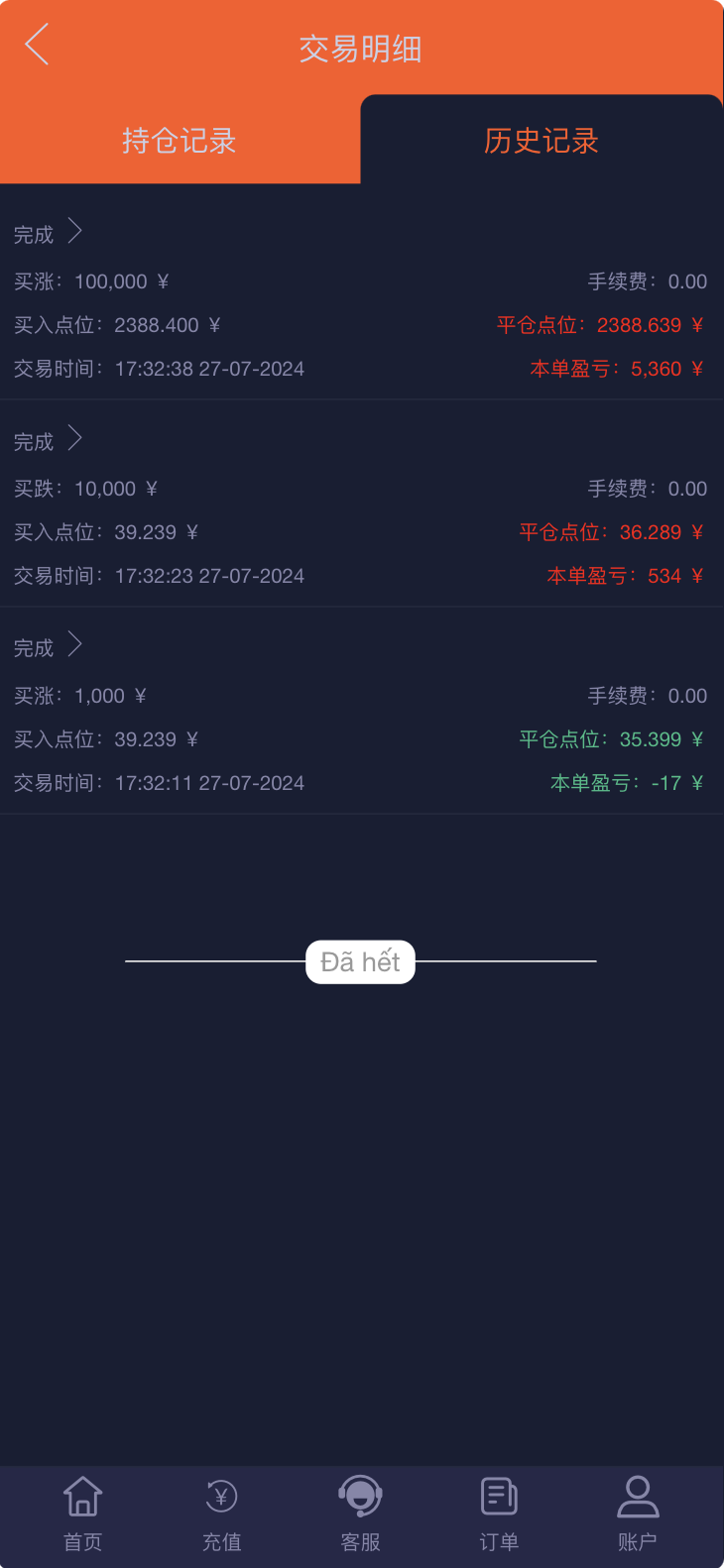Open the 订单 orders document icon
Image resolution: width=724 pixels, height=1568 pixels.
499,1497
